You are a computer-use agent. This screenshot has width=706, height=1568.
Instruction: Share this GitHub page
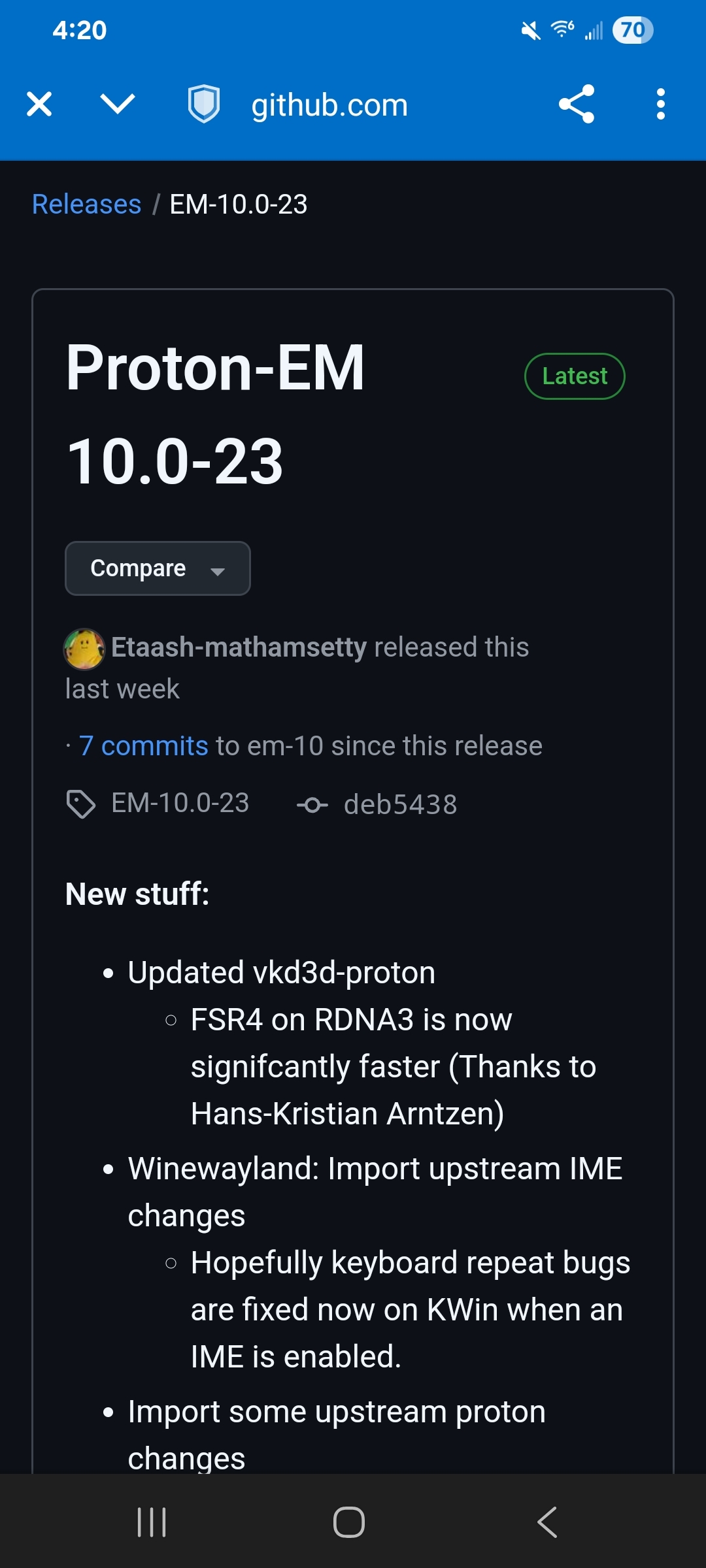(x=577, y=104)
